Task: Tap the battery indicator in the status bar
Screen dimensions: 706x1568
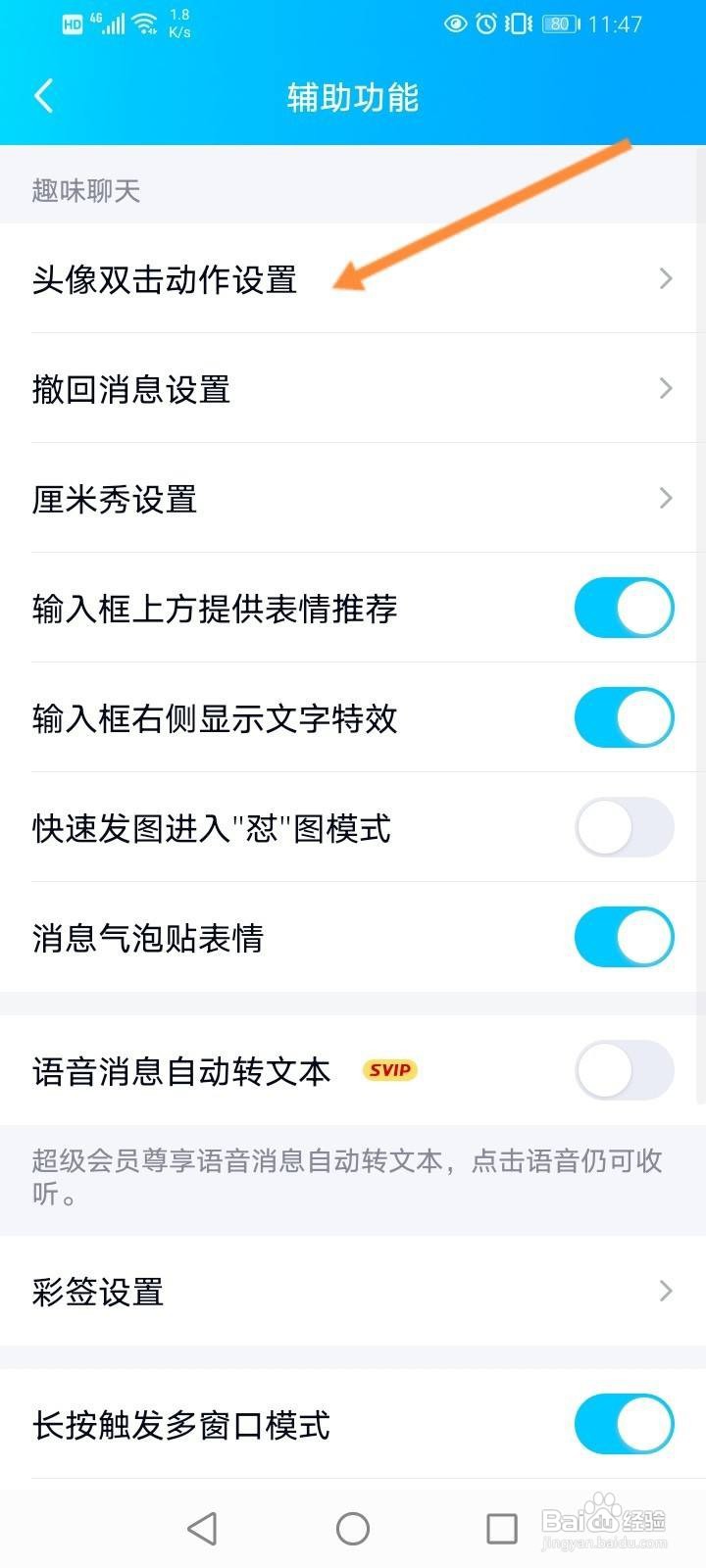Action: click(561, 24)
